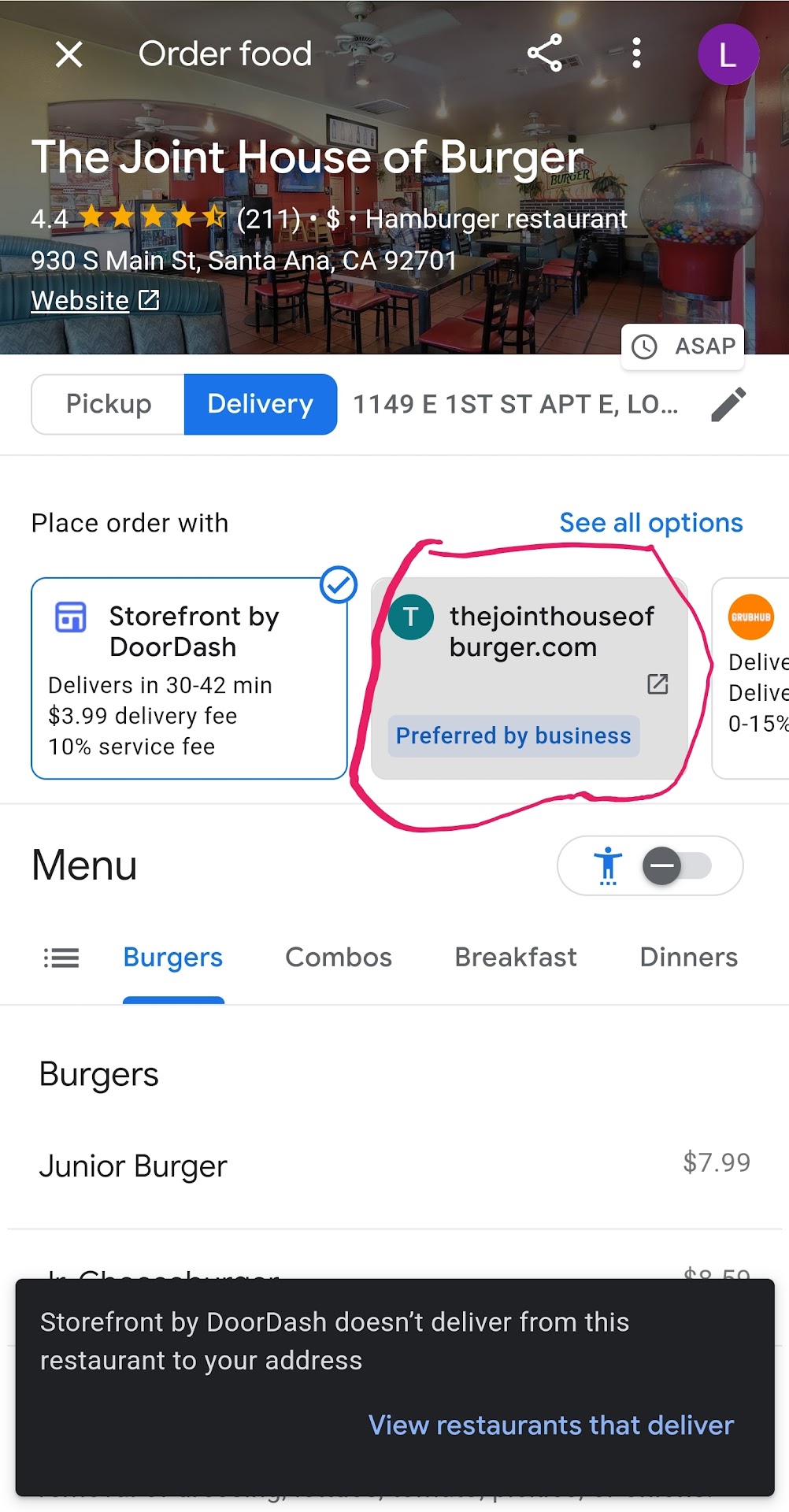Choose Storefront by DoorDash
This screenshot has width=789, height=1512.
pos(189,678)
